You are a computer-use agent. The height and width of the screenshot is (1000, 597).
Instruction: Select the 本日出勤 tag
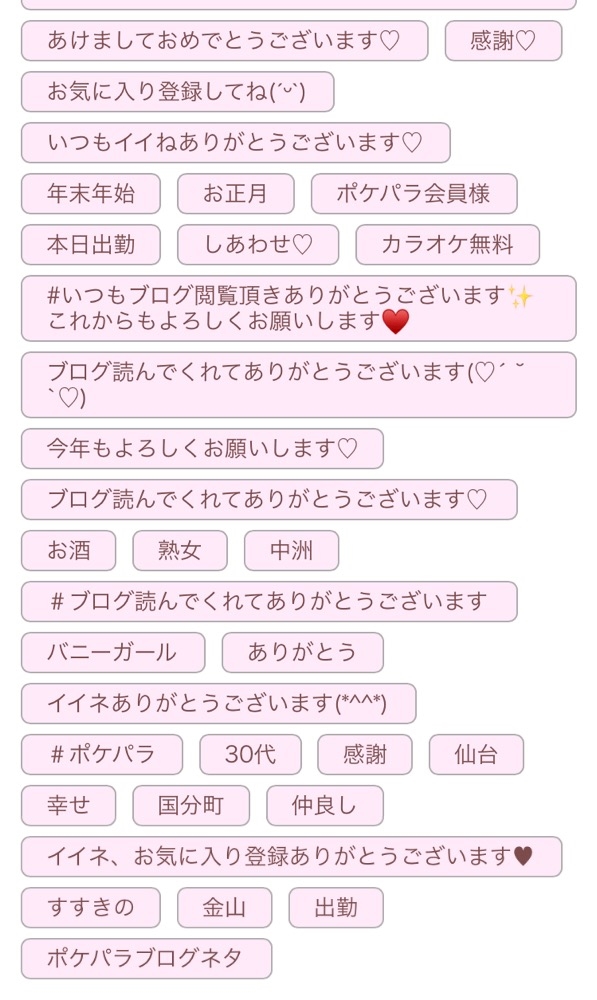point(91,245)
